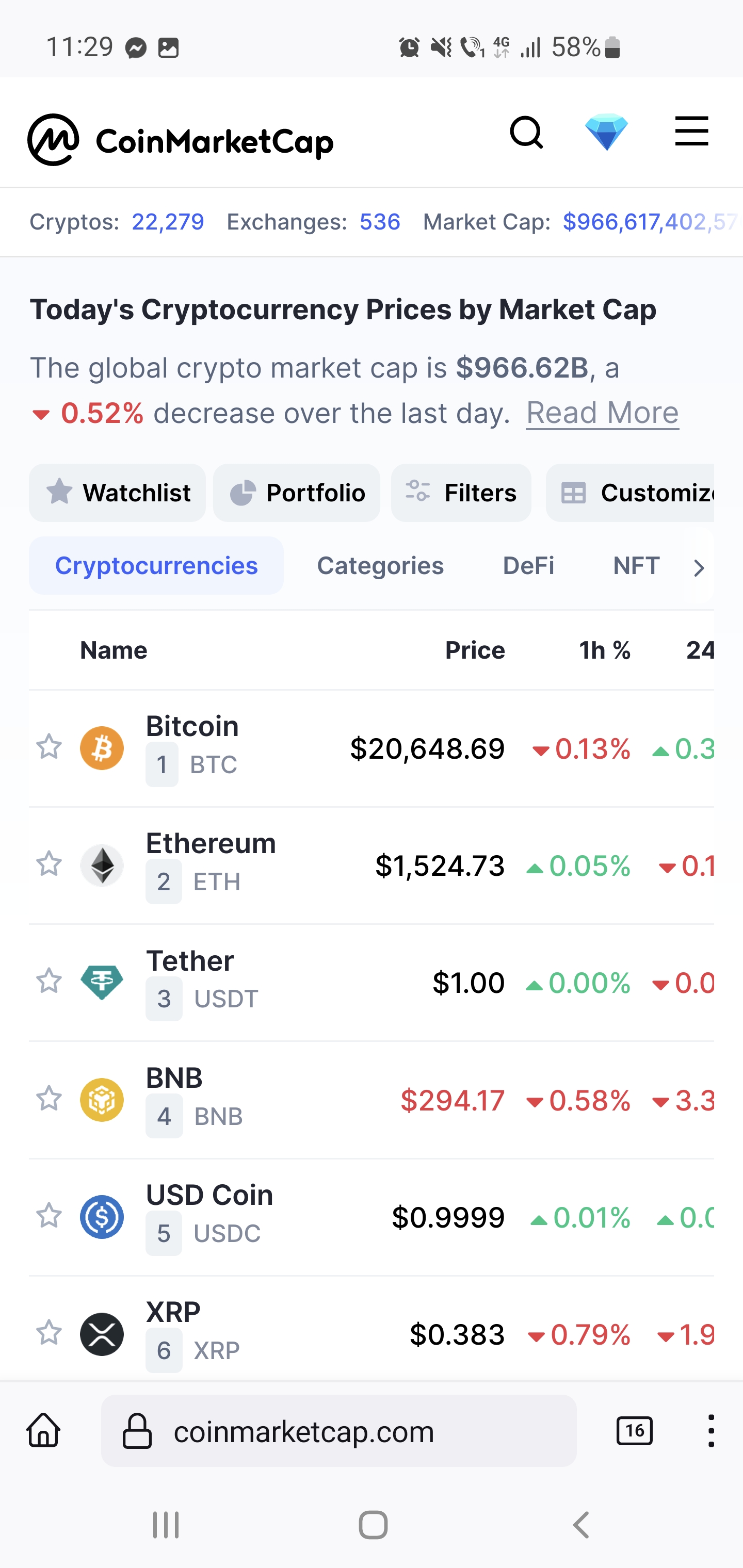Image resolution: width=743 pixels, height=1568 pixels.
Task: Switch to the NFT tab
Action: pos(636,565)
